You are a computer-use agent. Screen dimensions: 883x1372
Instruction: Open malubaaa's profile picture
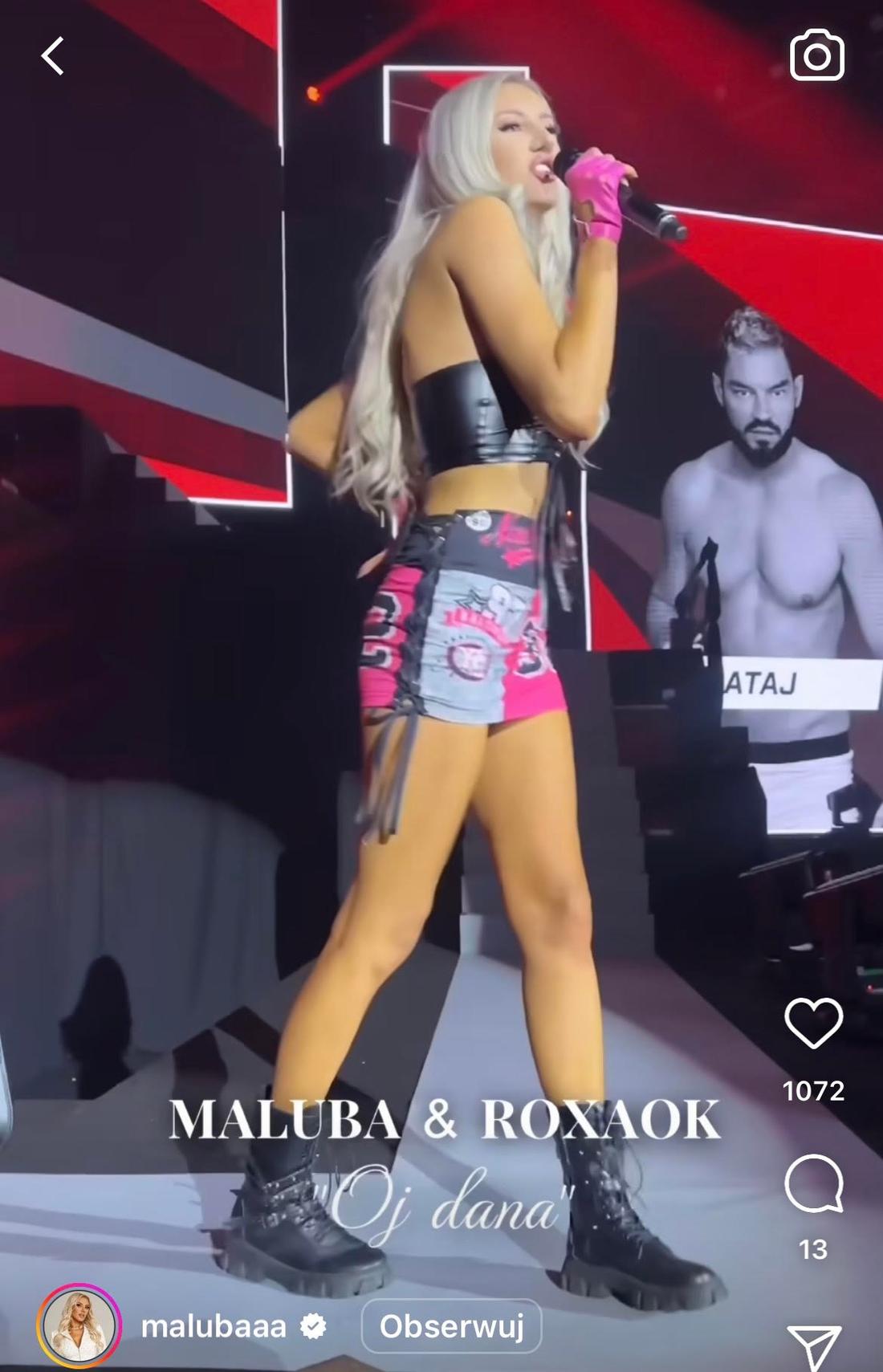(79, 1325)
